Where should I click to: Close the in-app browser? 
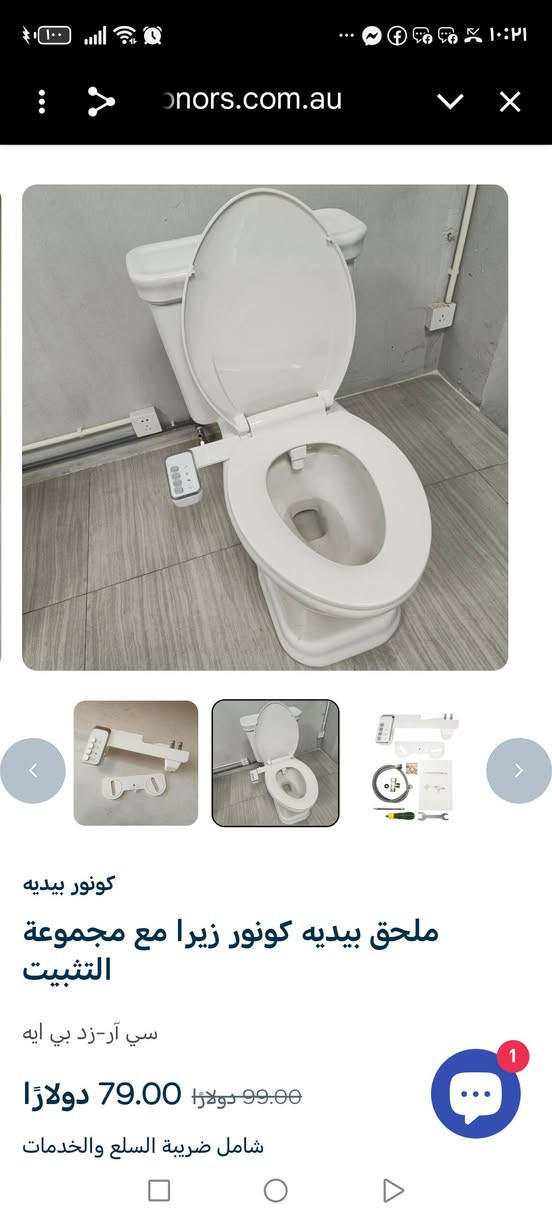[x=510, y=101]
